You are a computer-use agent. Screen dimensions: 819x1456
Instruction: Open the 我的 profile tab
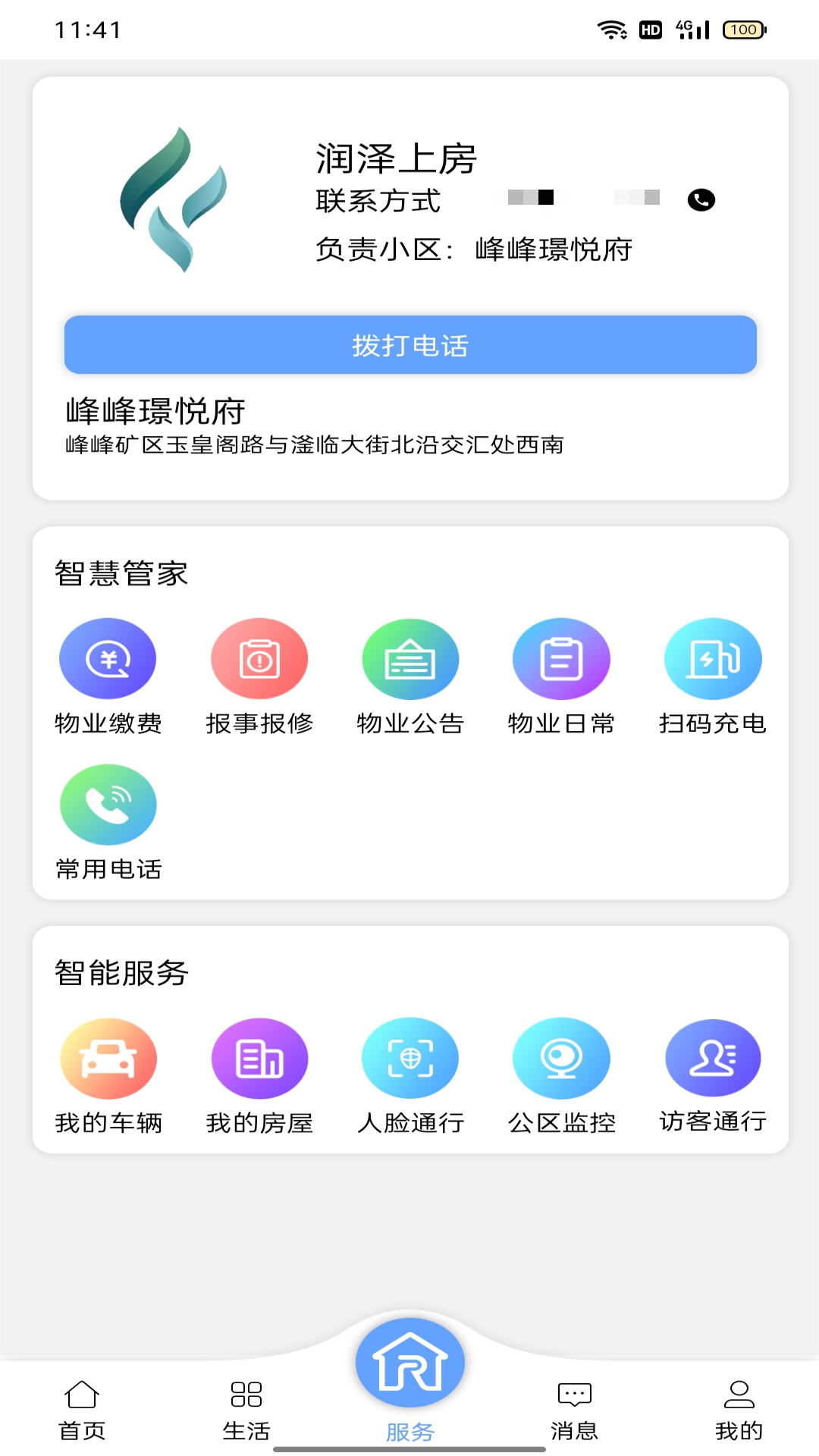coord(739,1410)
